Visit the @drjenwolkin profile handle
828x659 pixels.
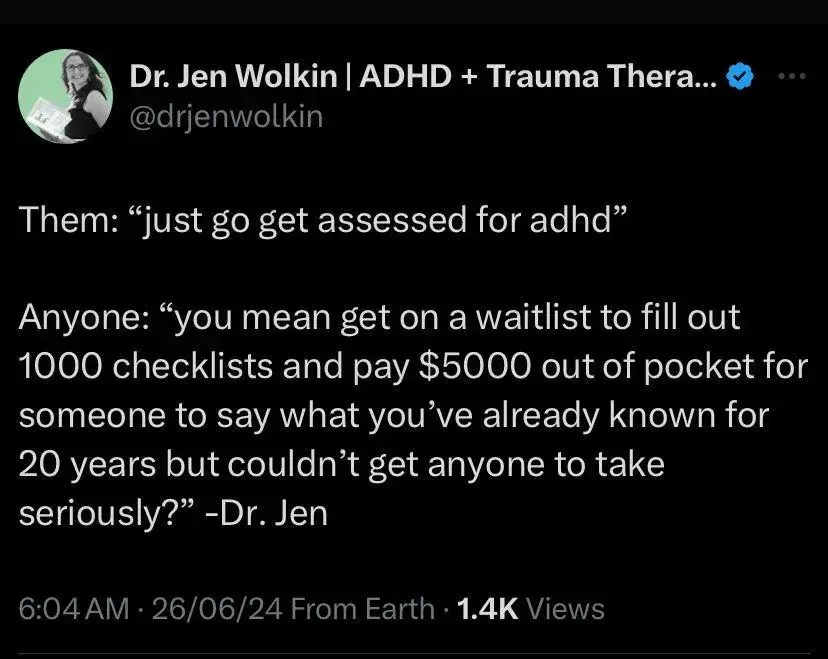pos(226,118)
